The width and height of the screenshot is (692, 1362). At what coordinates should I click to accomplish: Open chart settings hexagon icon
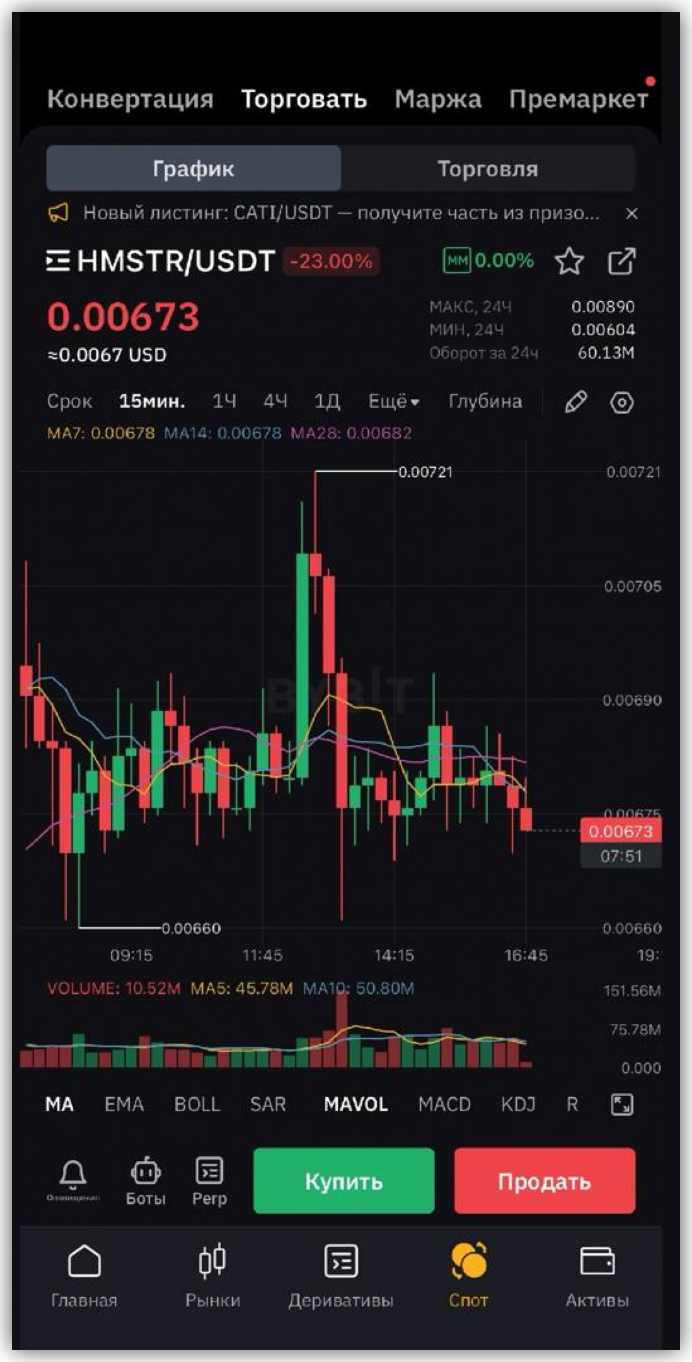click(622, 402)
